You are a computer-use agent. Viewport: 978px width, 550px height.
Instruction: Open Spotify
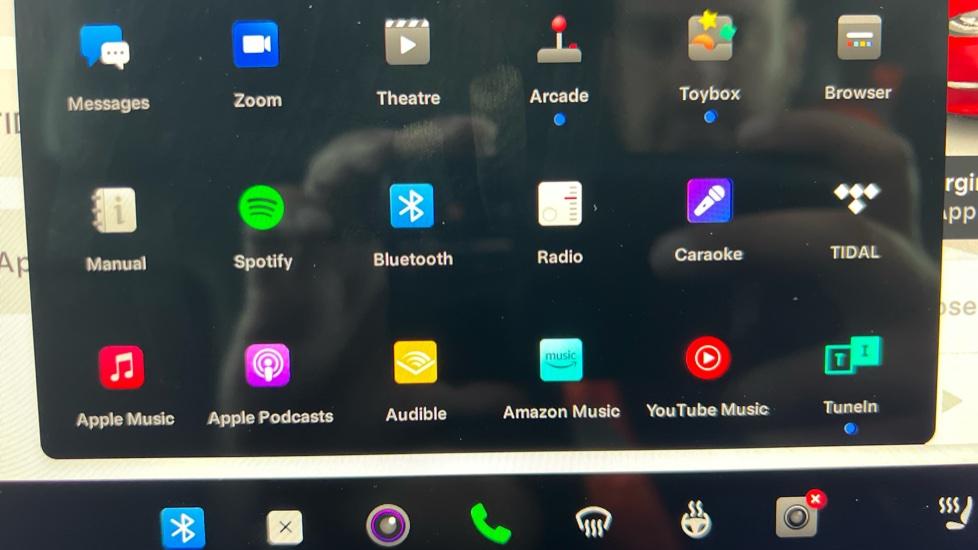pyautogui.click(x=262, y=208)
